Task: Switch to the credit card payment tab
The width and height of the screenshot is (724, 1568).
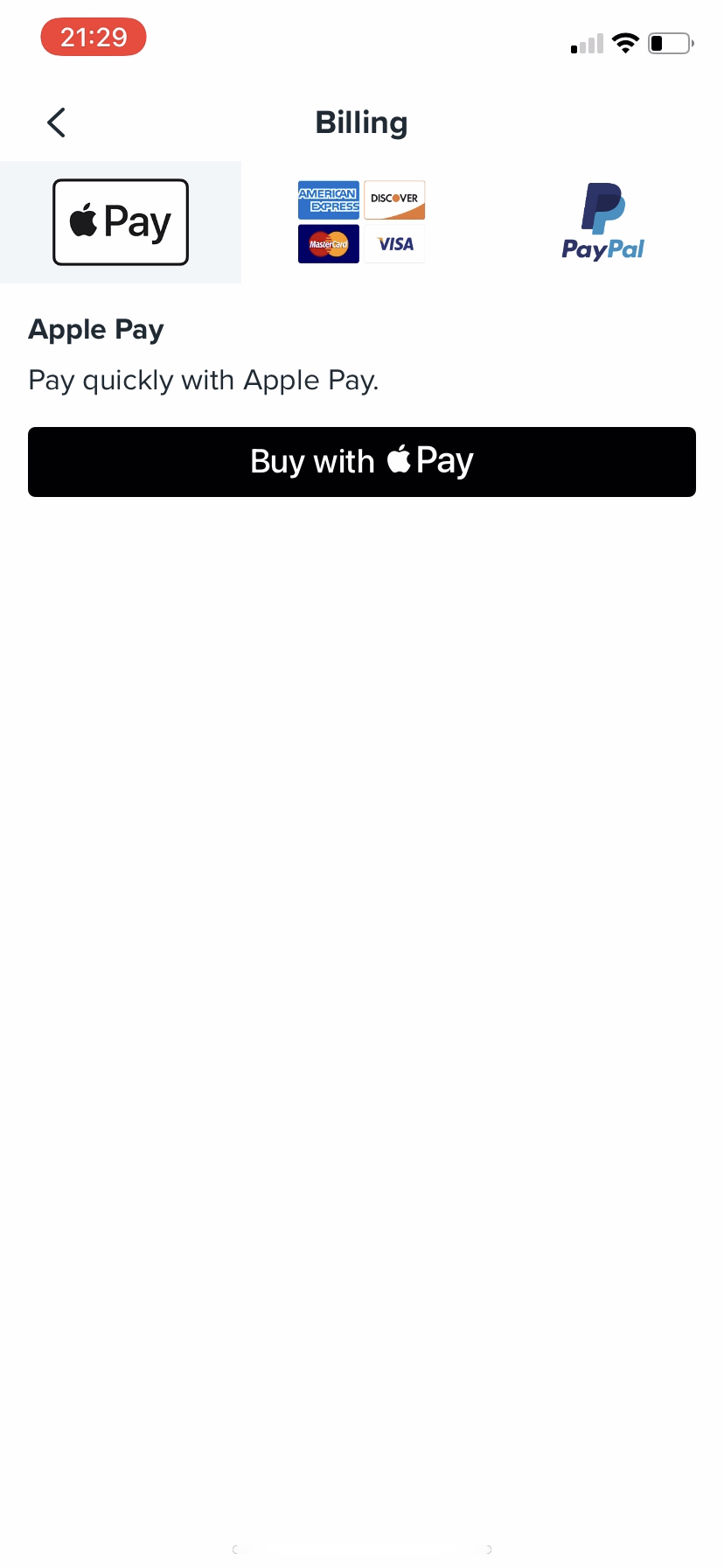Action: pyautogui.click(x=361, y=221)
